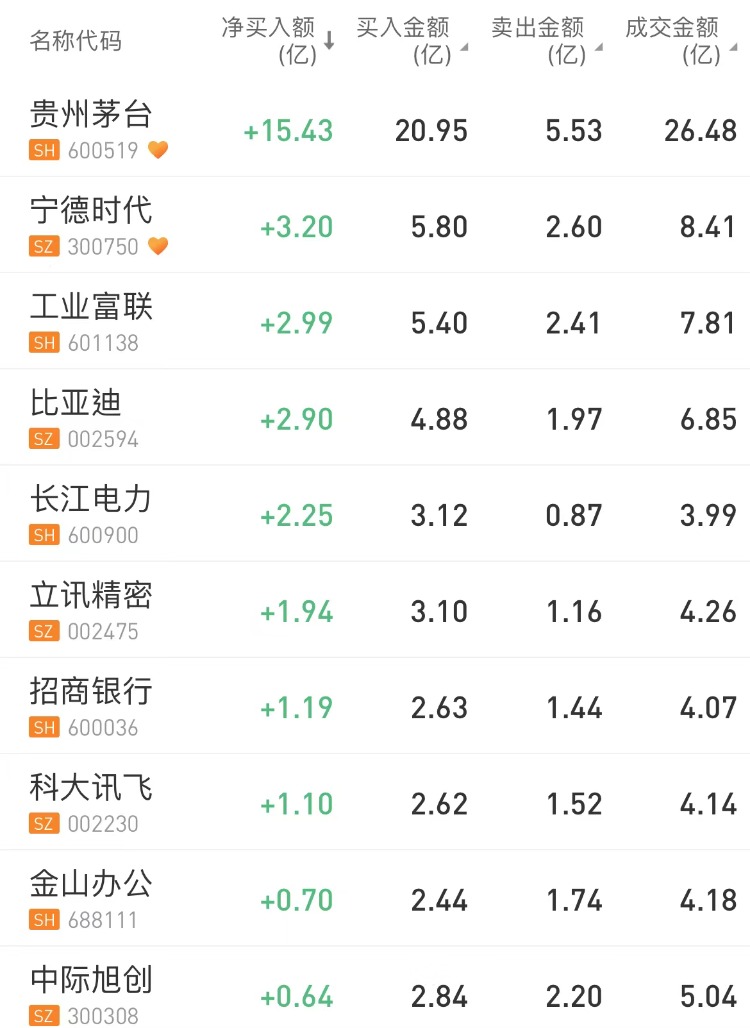Sort list by 卖出金额
This screenshot has height=1028, width=750.
(545, 40)
